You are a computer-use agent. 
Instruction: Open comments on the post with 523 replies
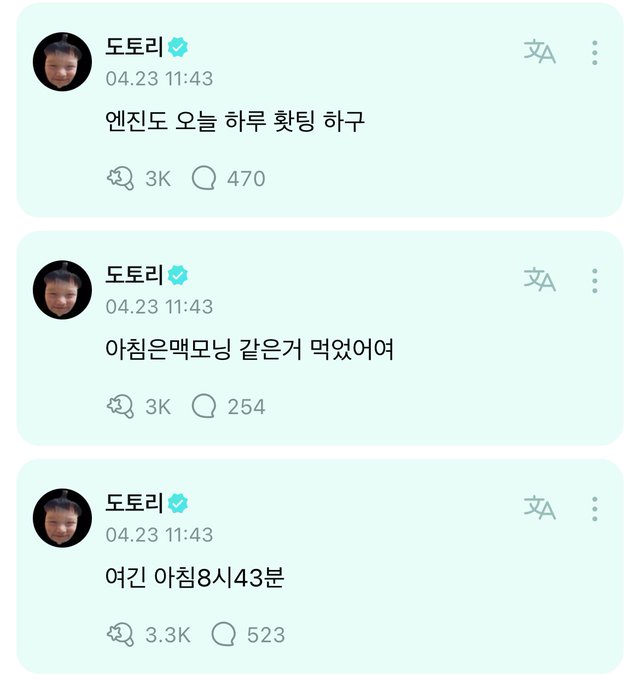point(223,635)
